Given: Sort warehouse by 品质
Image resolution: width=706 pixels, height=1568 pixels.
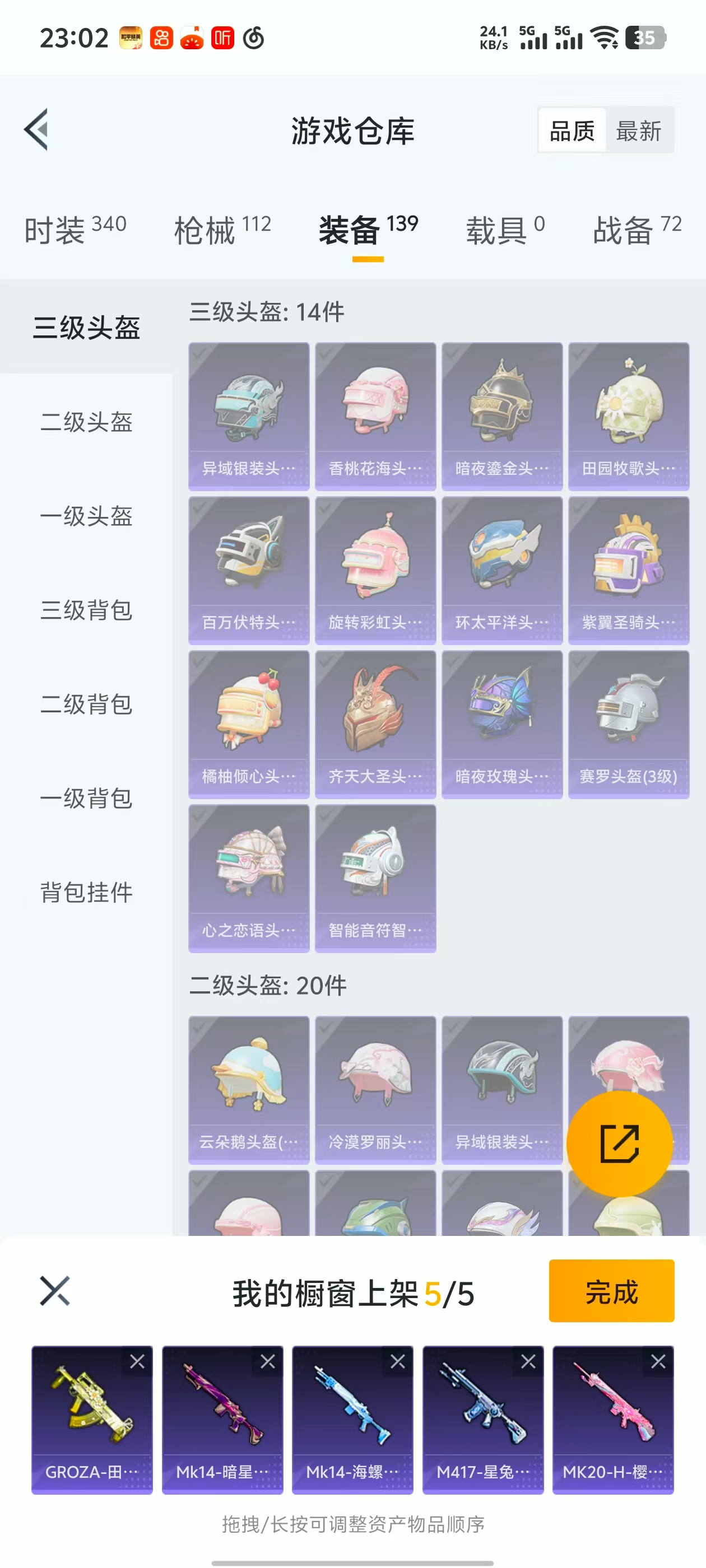Looking at the screenshot, I should tap(572, 130).
